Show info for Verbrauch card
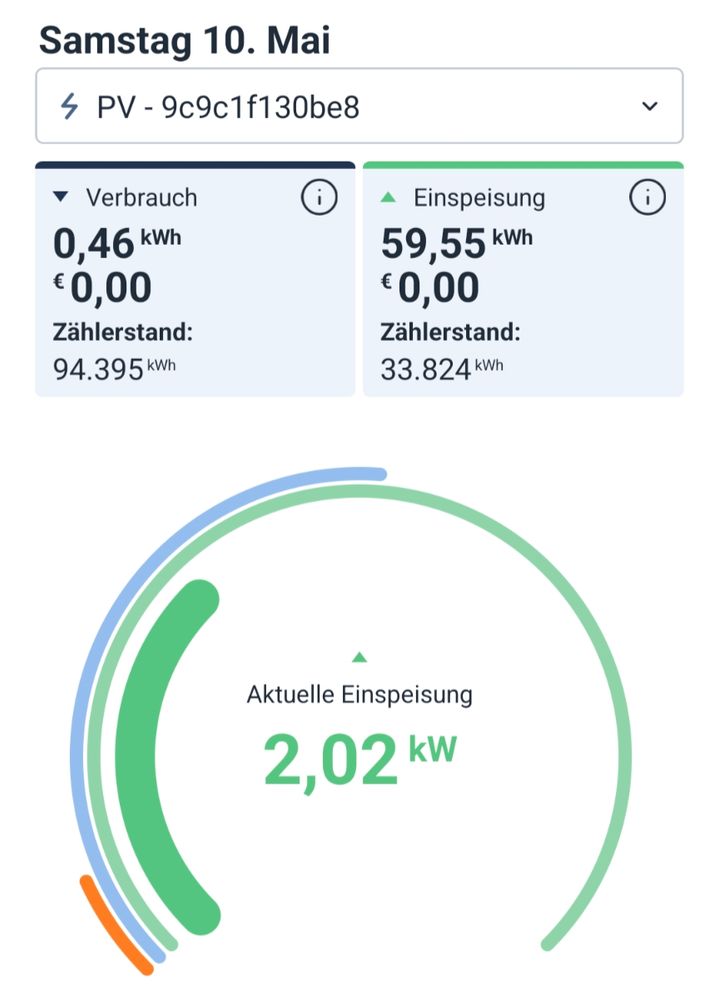This screenshot has height=1000, width=719. point(319,197)
